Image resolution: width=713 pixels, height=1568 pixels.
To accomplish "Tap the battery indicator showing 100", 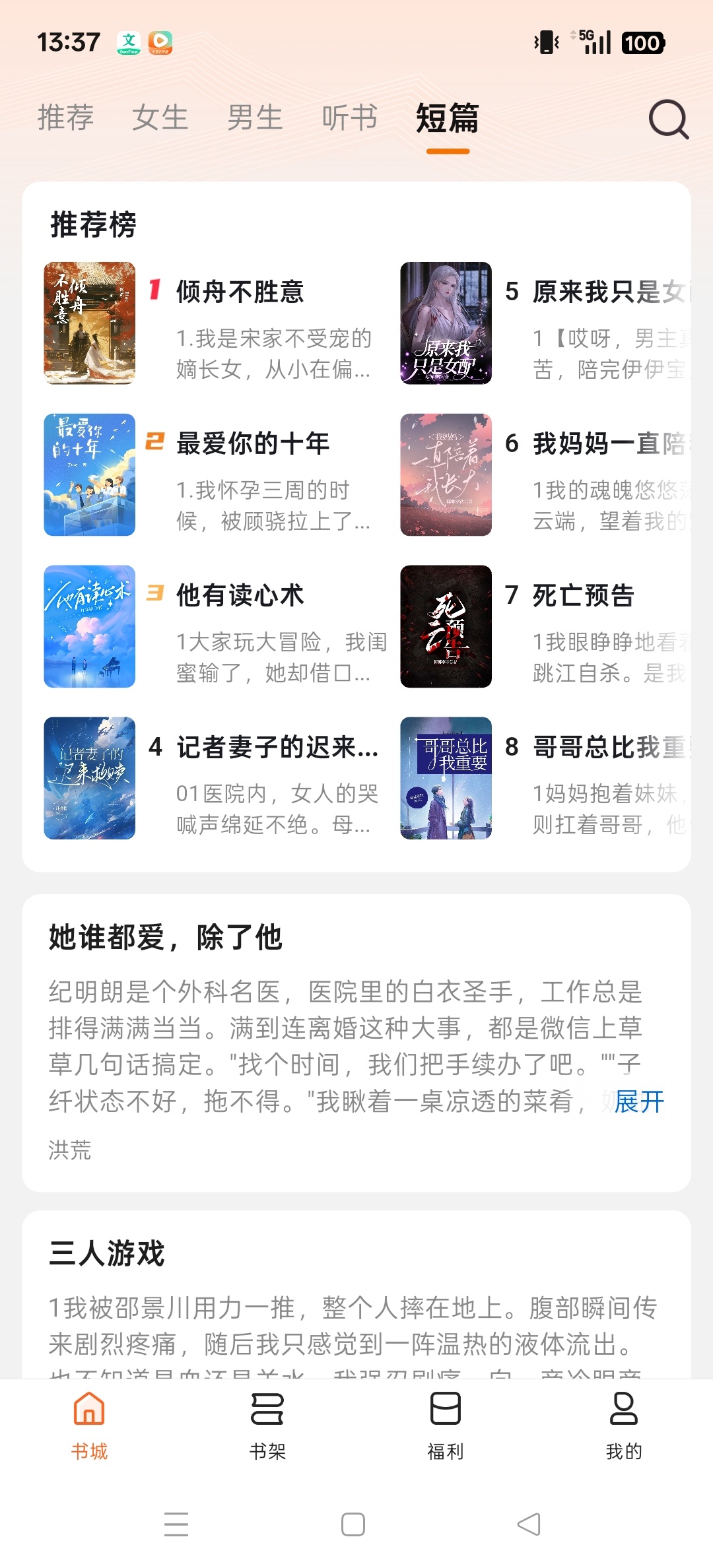I will tap(644, 42).
